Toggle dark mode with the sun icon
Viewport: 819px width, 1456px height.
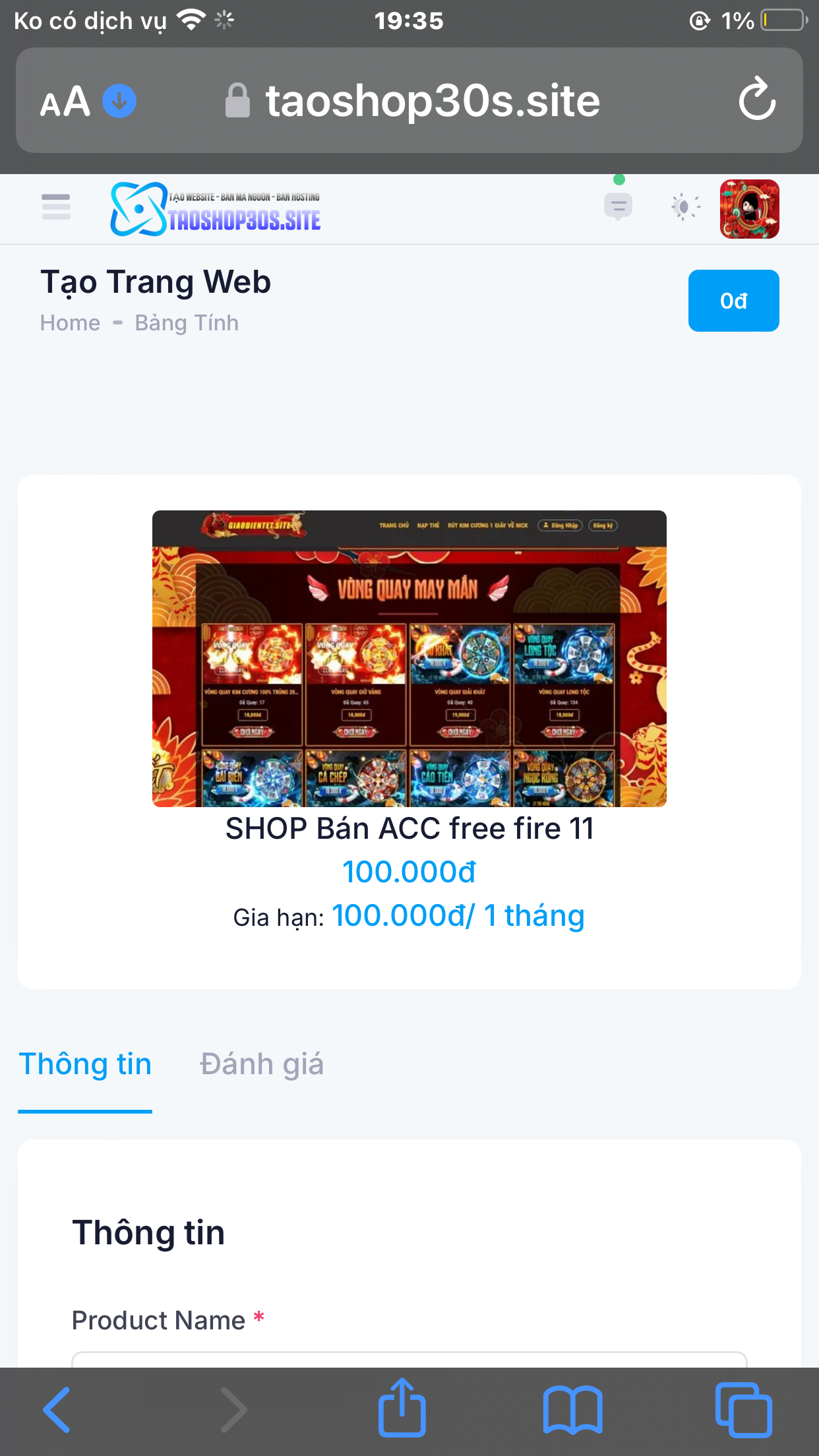(684, 206)
